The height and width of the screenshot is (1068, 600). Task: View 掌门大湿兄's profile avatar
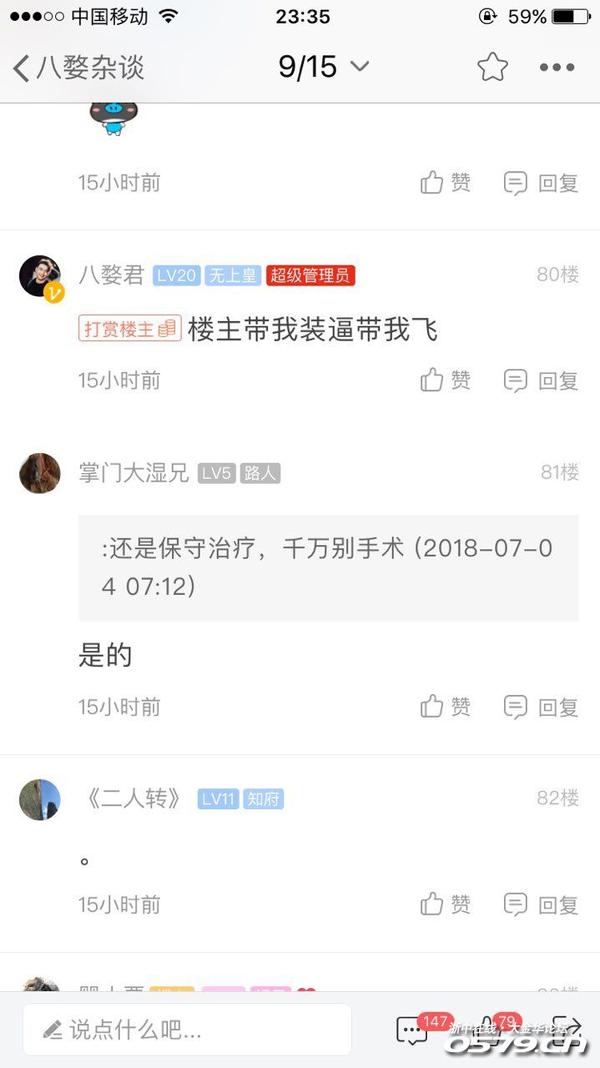point(40,473)
